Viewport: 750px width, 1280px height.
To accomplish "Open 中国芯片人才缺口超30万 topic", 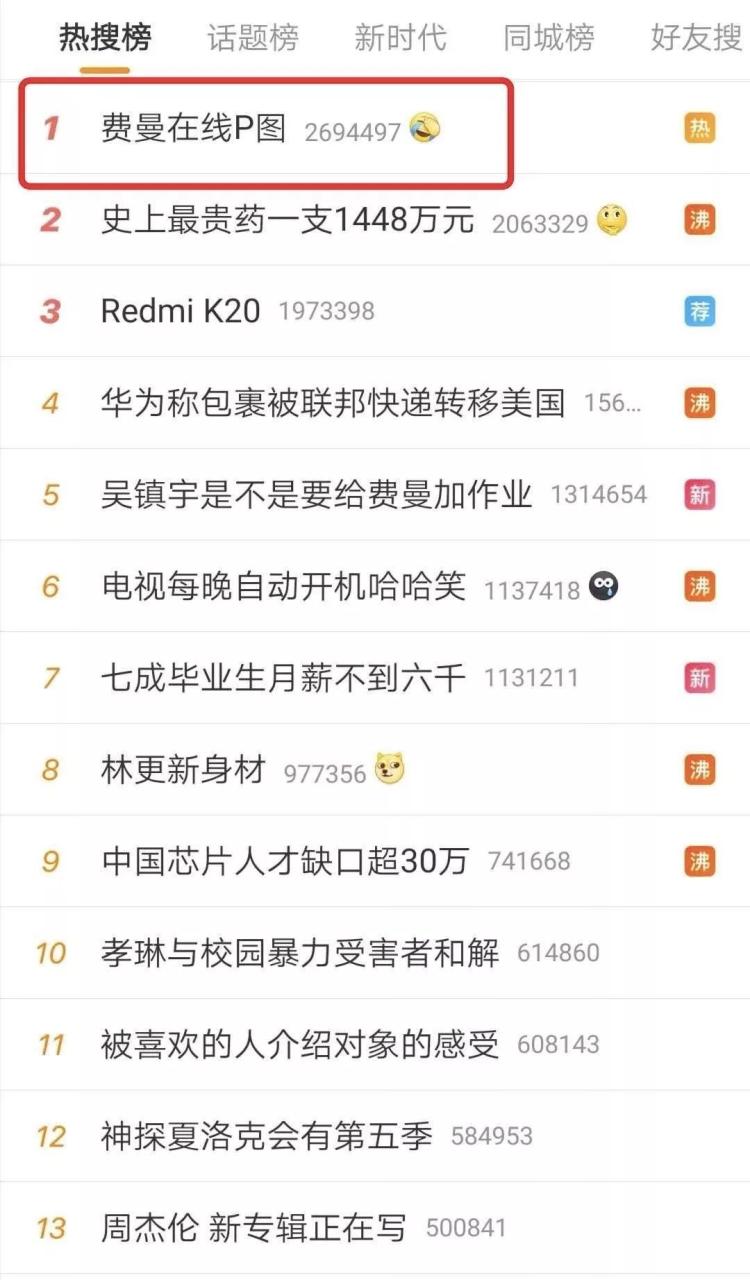I will [x=285, y=862].
